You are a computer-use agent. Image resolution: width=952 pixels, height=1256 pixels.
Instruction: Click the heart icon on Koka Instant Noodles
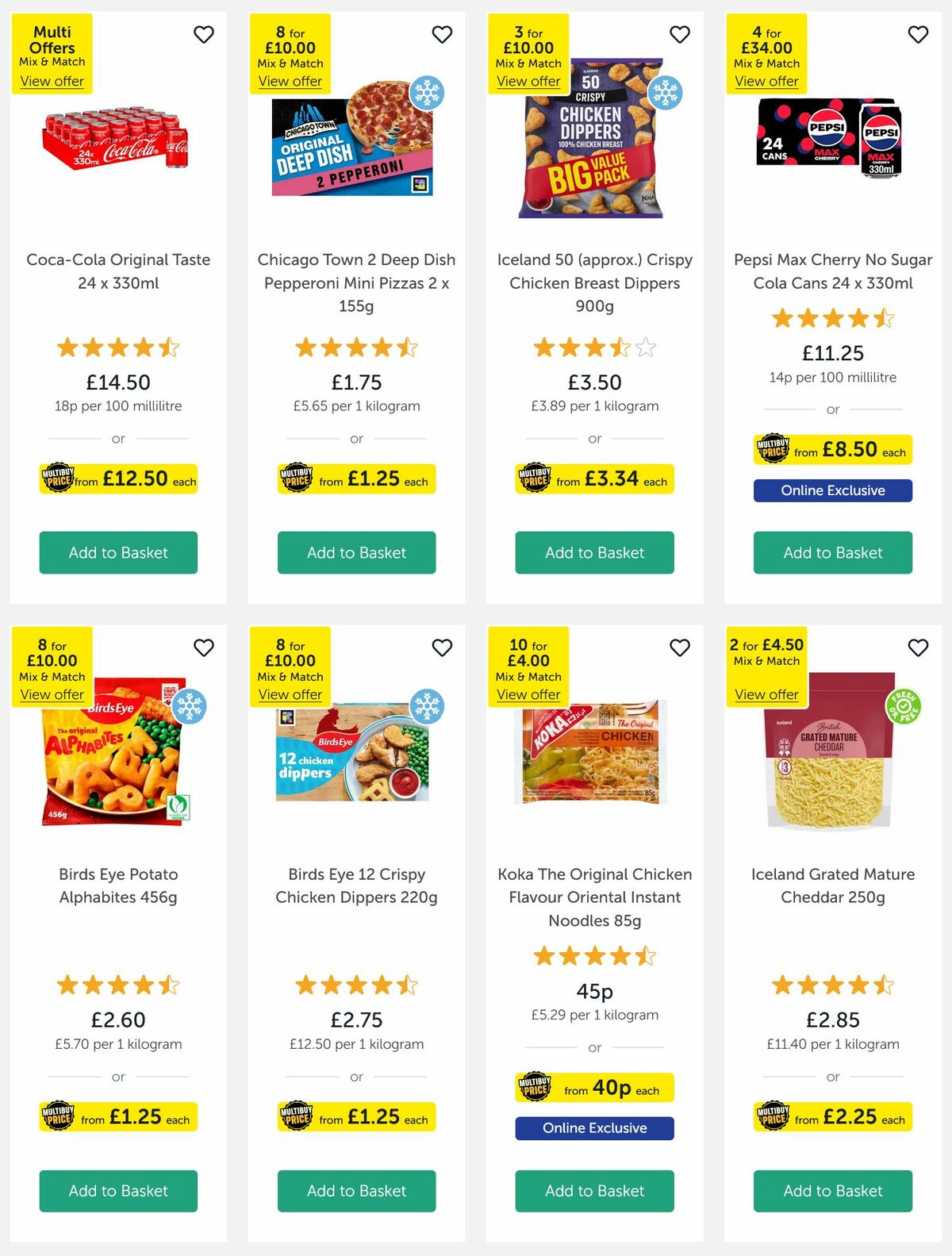pos(680,648)
